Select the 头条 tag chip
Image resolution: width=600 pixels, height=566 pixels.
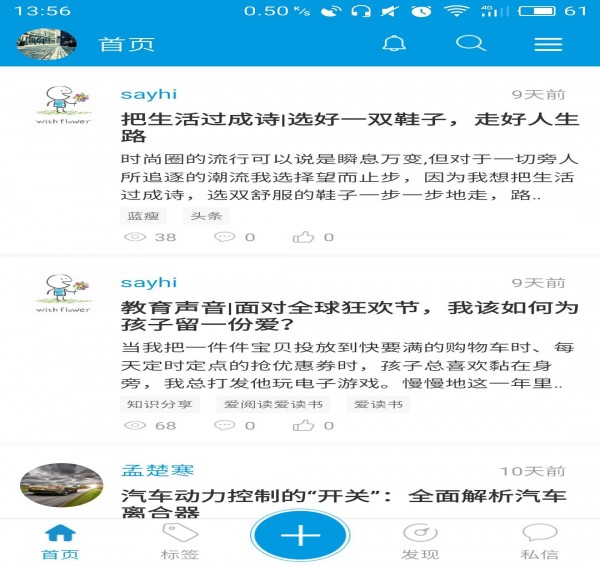click(x=206, y=215)
